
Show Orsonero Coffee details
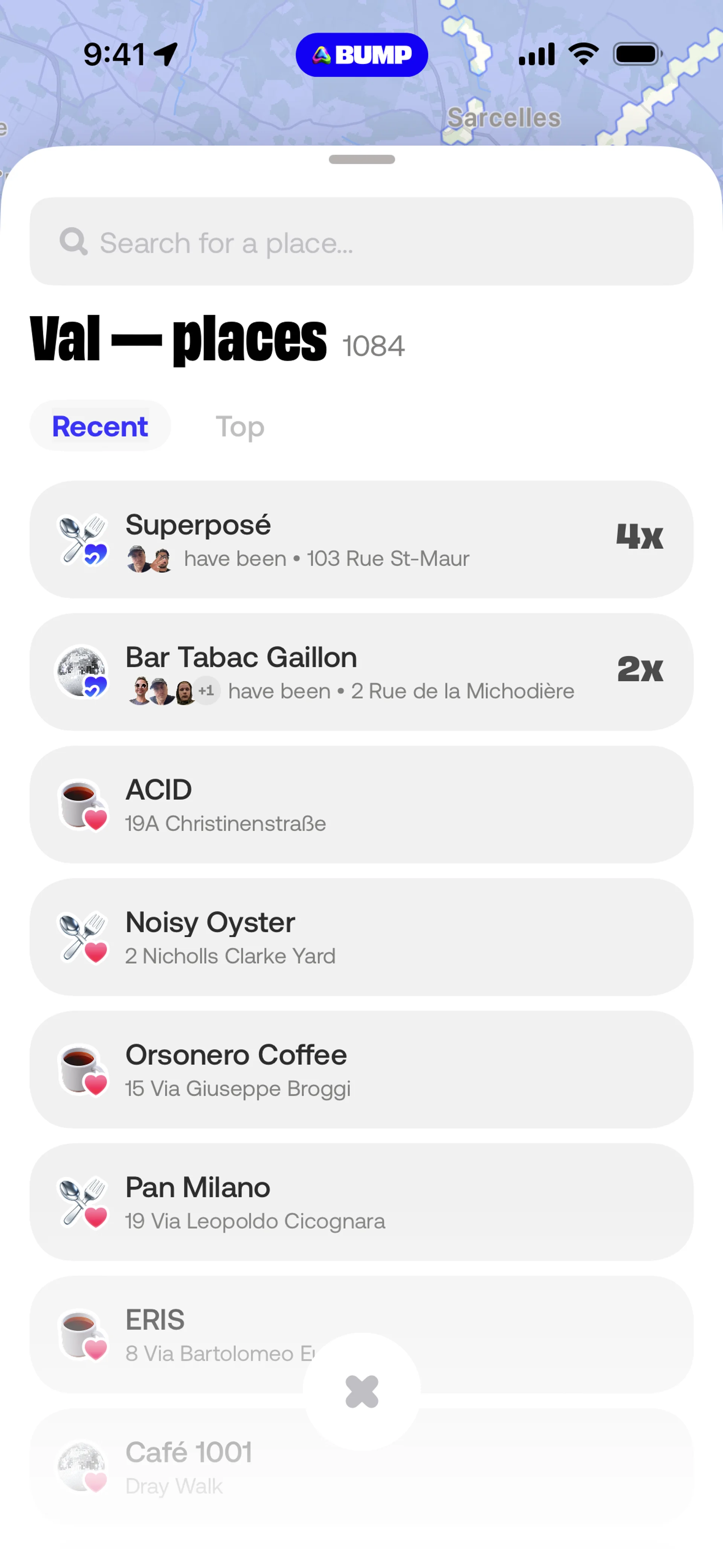361,1070
